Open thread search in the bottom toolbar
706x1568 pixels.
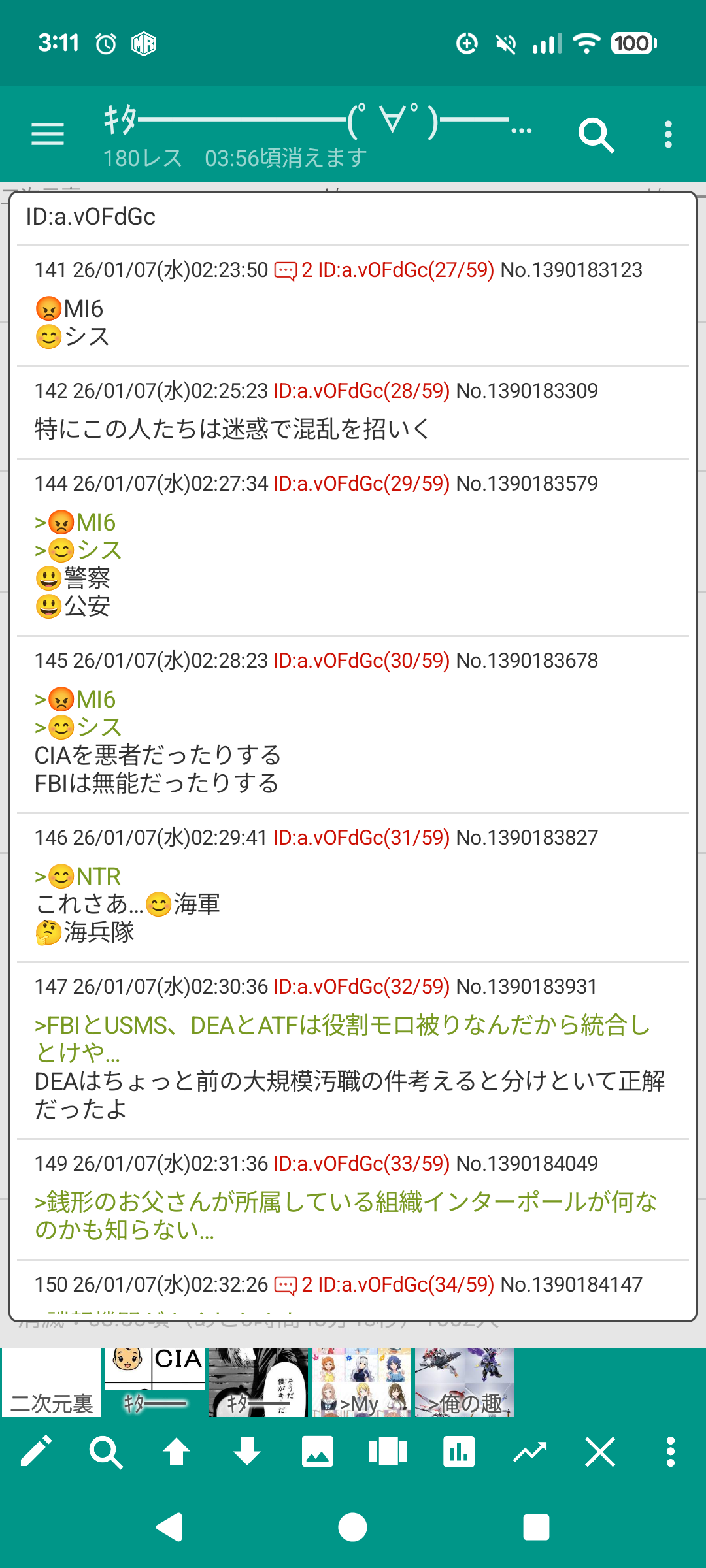tap(106, 1452)
